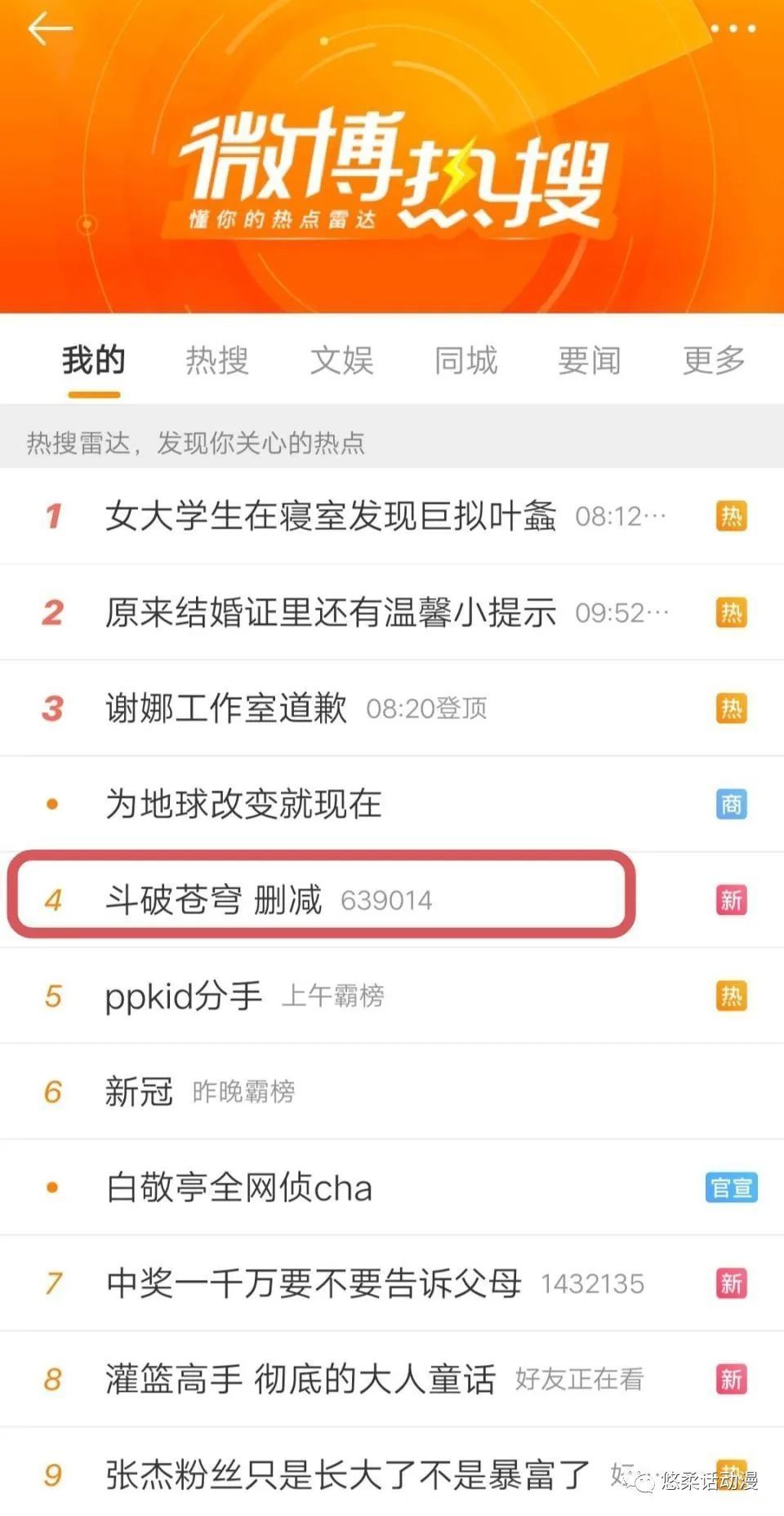
Task: Switch to the 同城 tab
Action: coord(465,360)
